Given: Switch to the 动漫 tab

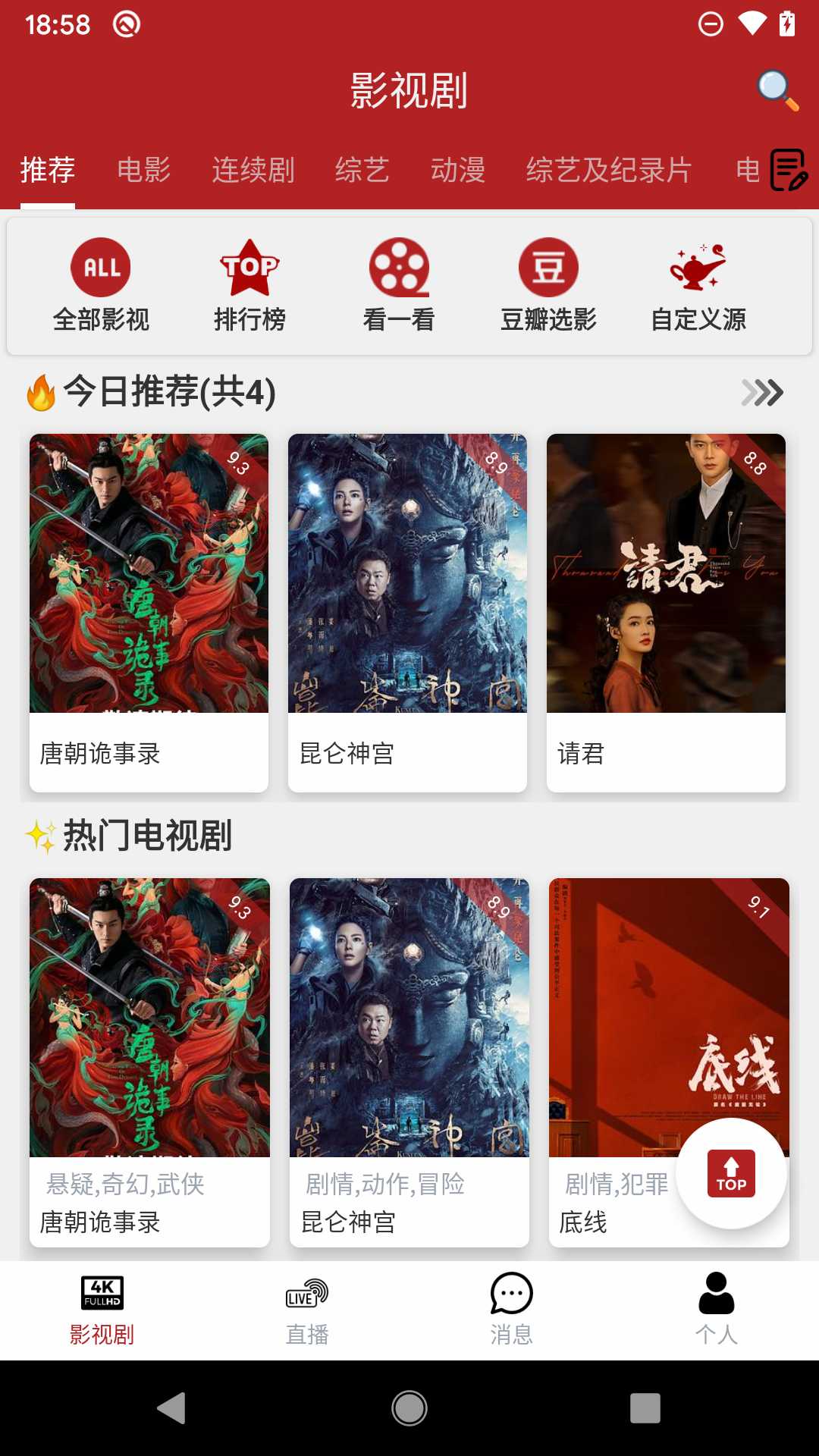Looking at the screenshot, I should click(457, 170).
